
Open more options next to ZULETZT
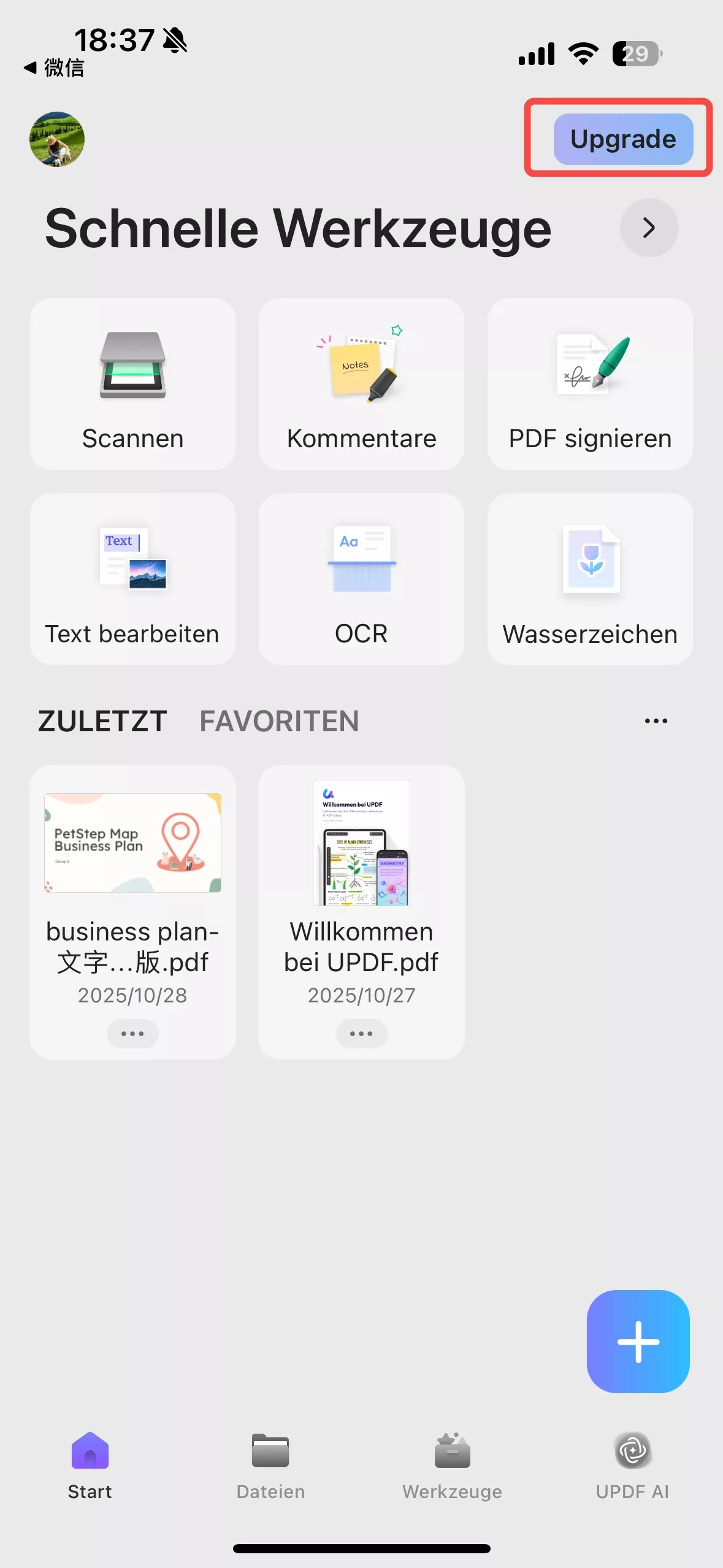pos(656,720)
